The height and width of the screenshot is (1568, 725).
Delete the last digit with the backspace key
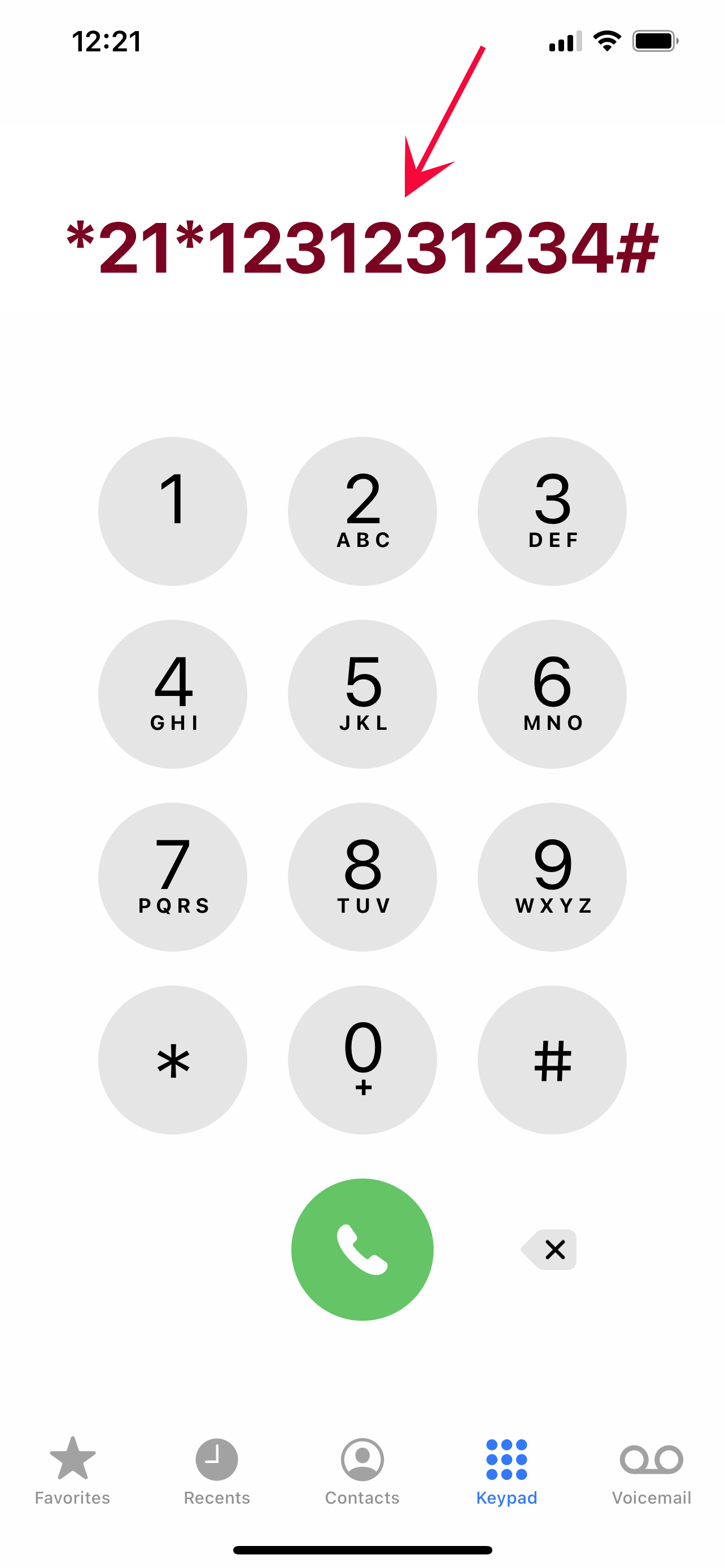click(x=549, y=1250)
